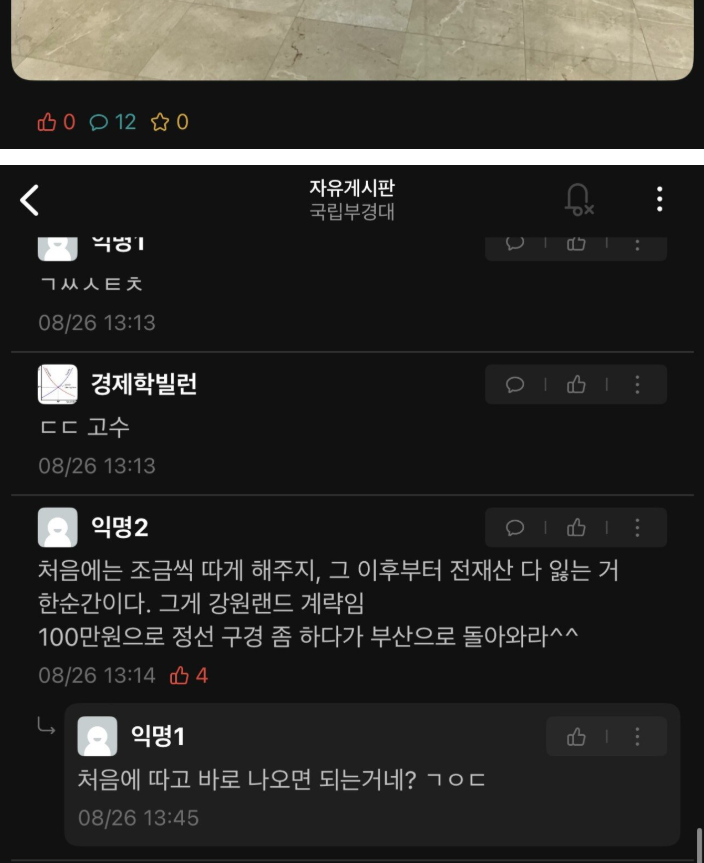Like 익명2's comment
The height and width of the screenshot is (863, 704).
[576, 528]
